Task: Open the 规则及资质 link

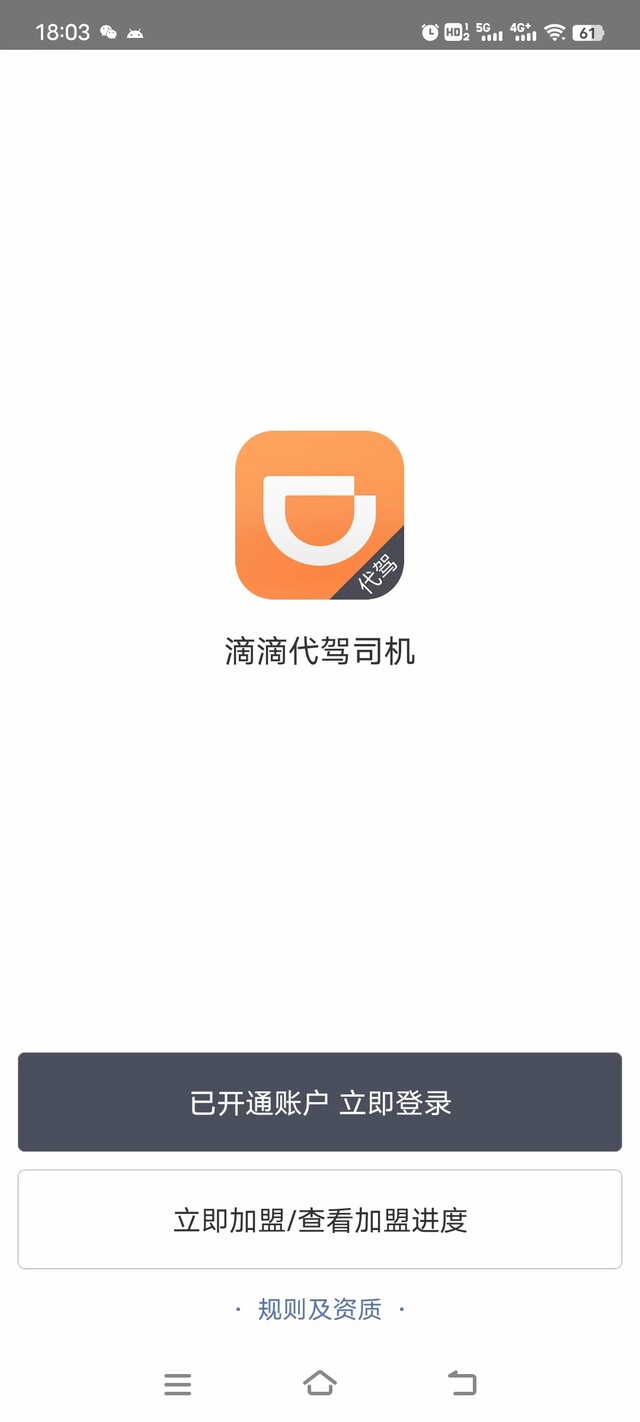Action: point(320,1309)
